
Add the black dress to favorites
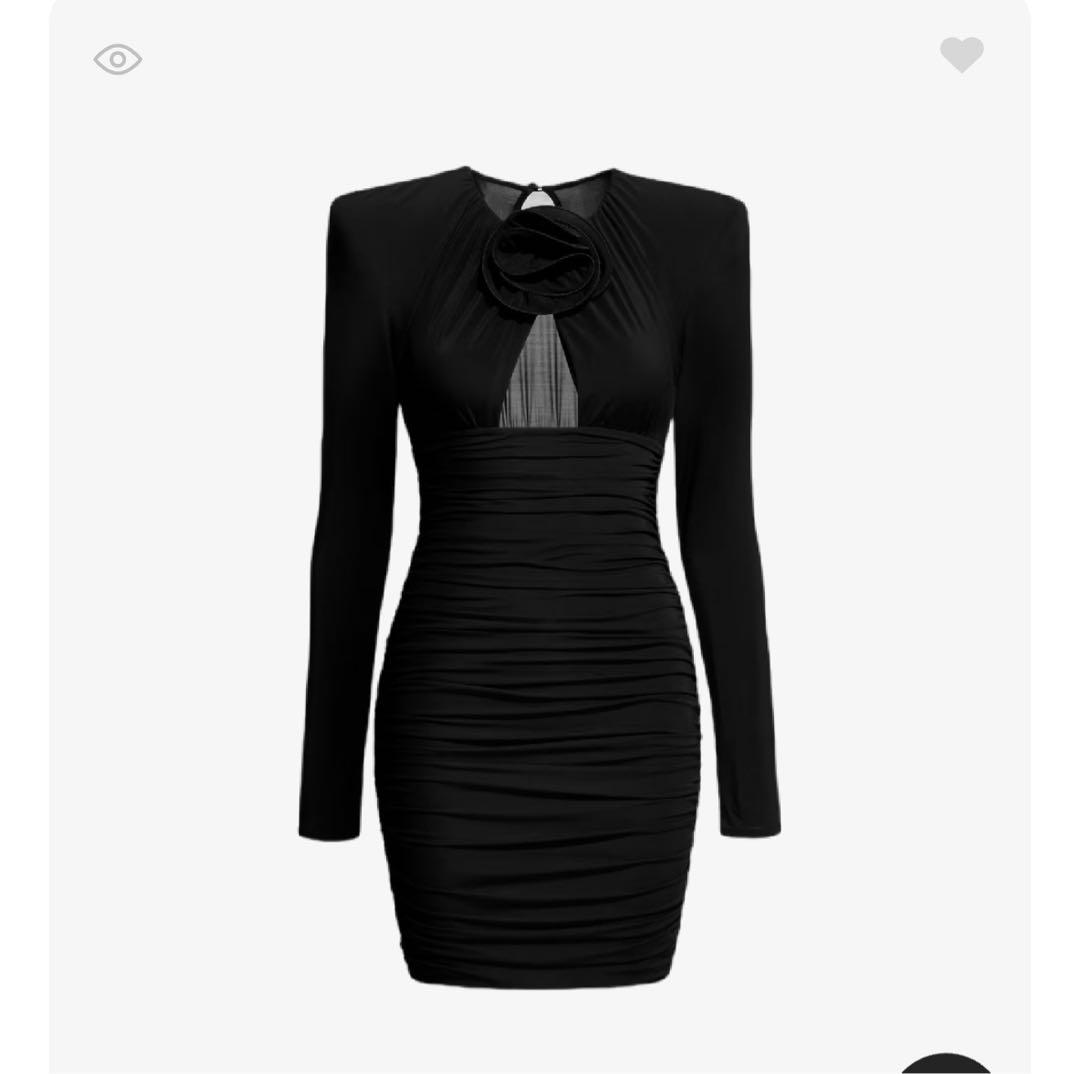[x=961, y=55]
